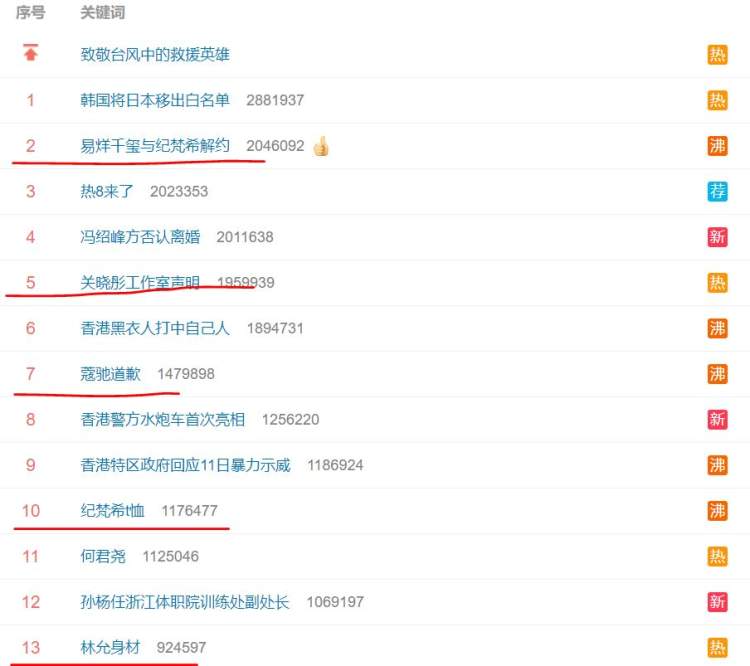This screenshot has height=666, width=750.
Task: Open 易烊千玺与纪梵希解约 topic
Action: (x=155, y=146)
